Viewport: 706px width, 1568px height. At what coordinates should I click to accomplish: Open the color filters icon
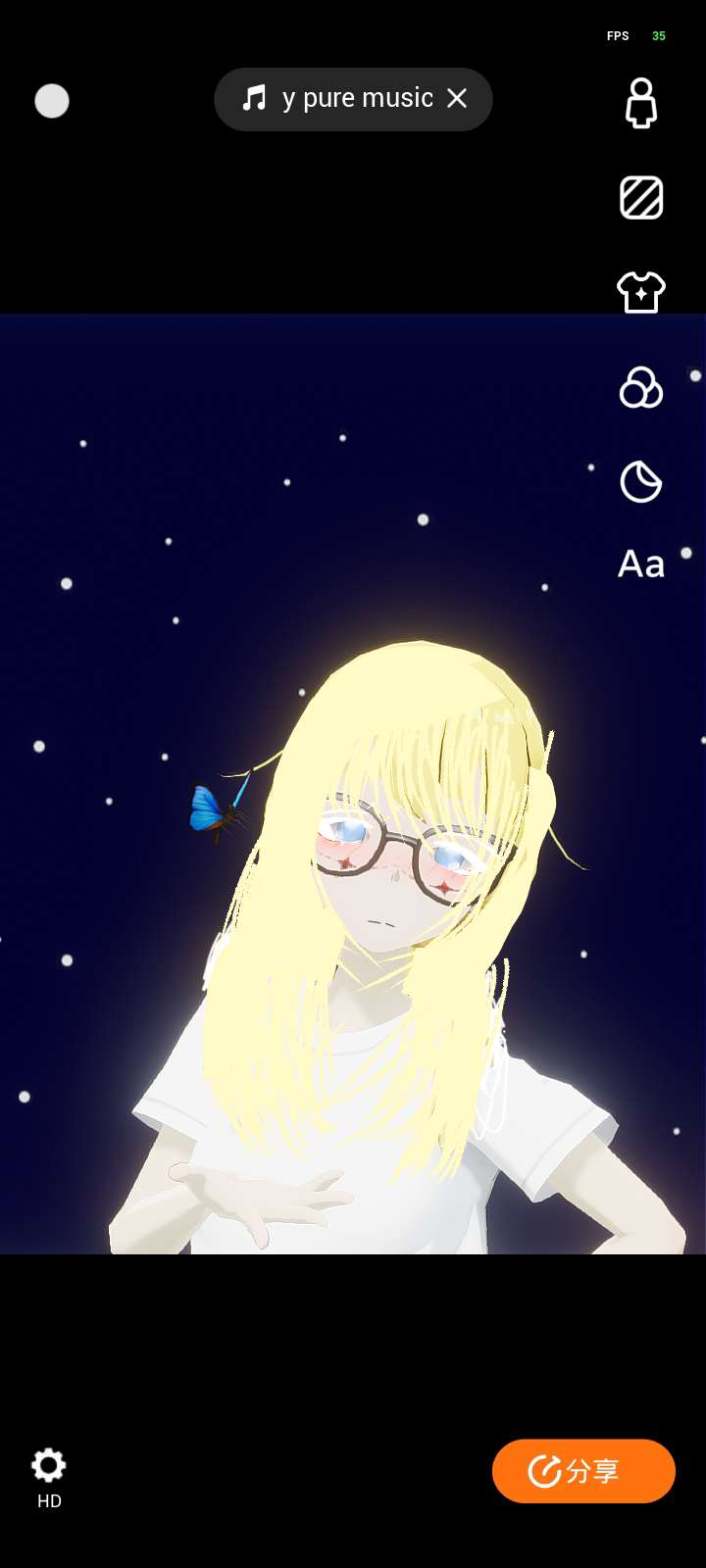(x=641, y=387)
